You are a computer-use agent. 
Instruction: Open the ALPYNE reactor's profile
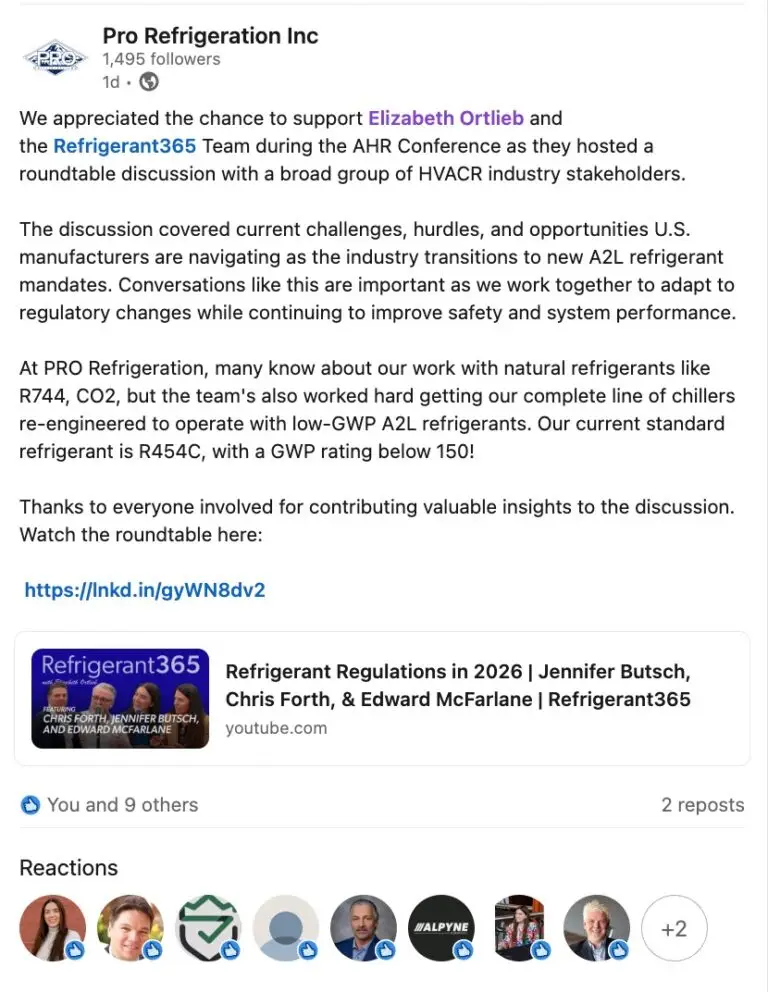pyautogui.click(x=441, y=927)
